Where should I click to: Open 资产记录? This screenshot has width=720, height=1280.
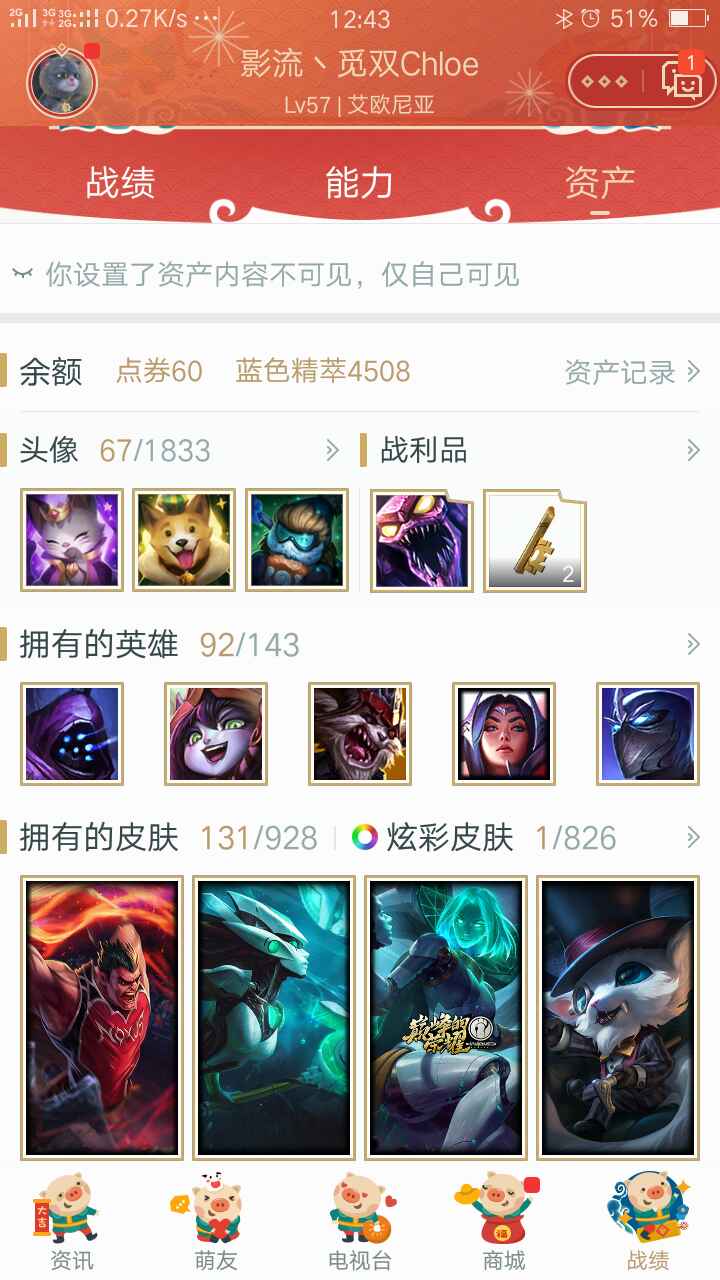(632, 372)
